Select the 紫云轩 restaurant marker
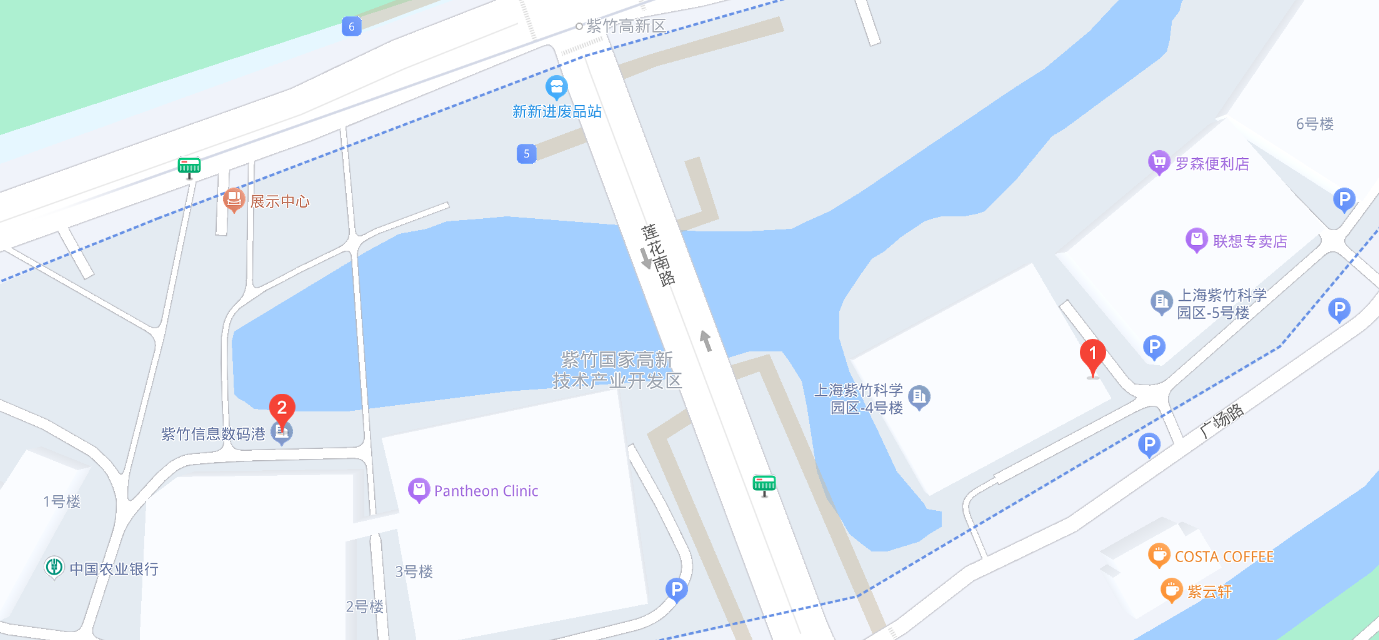 (x=1170, y=591)
